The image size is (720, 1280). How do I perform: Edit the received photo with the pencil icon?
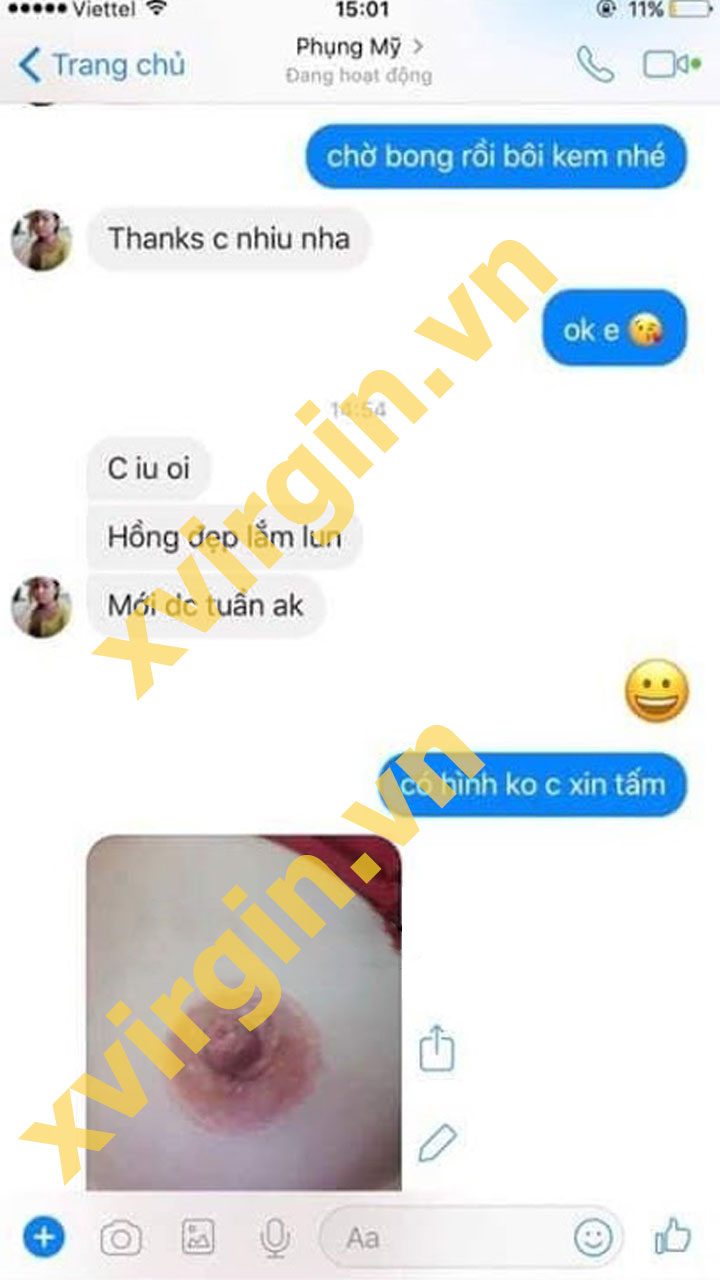coord(436,1140)
